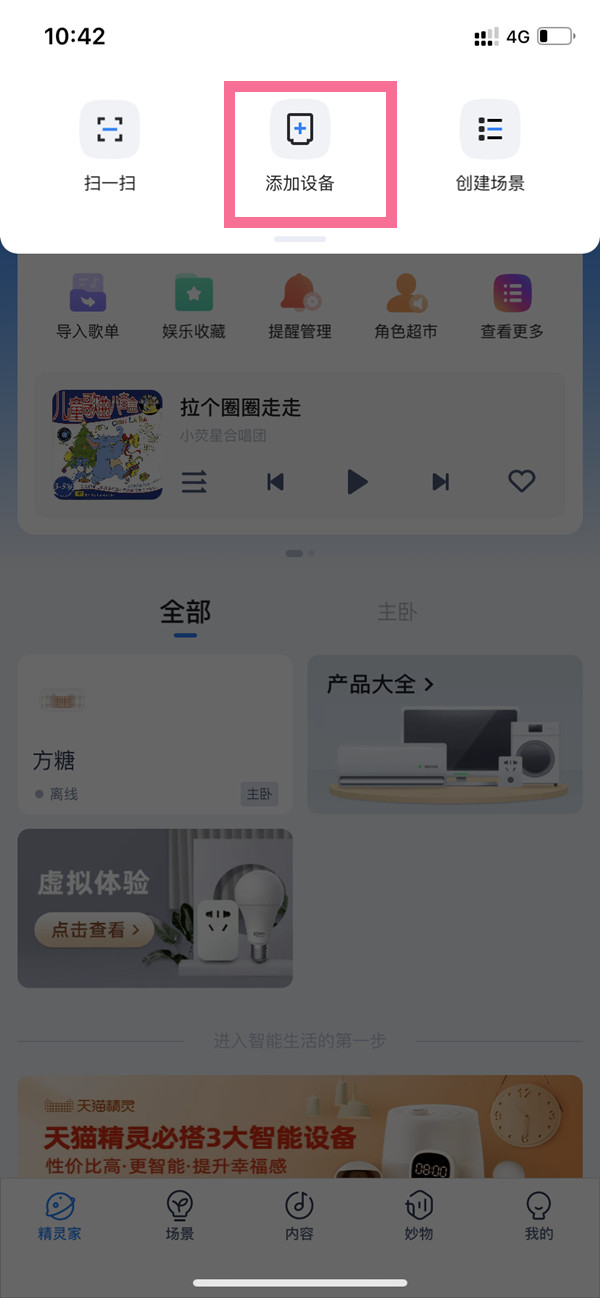Open the 产品大全 card
This screenshot has width=600, height=1298.
click(444, 735)
